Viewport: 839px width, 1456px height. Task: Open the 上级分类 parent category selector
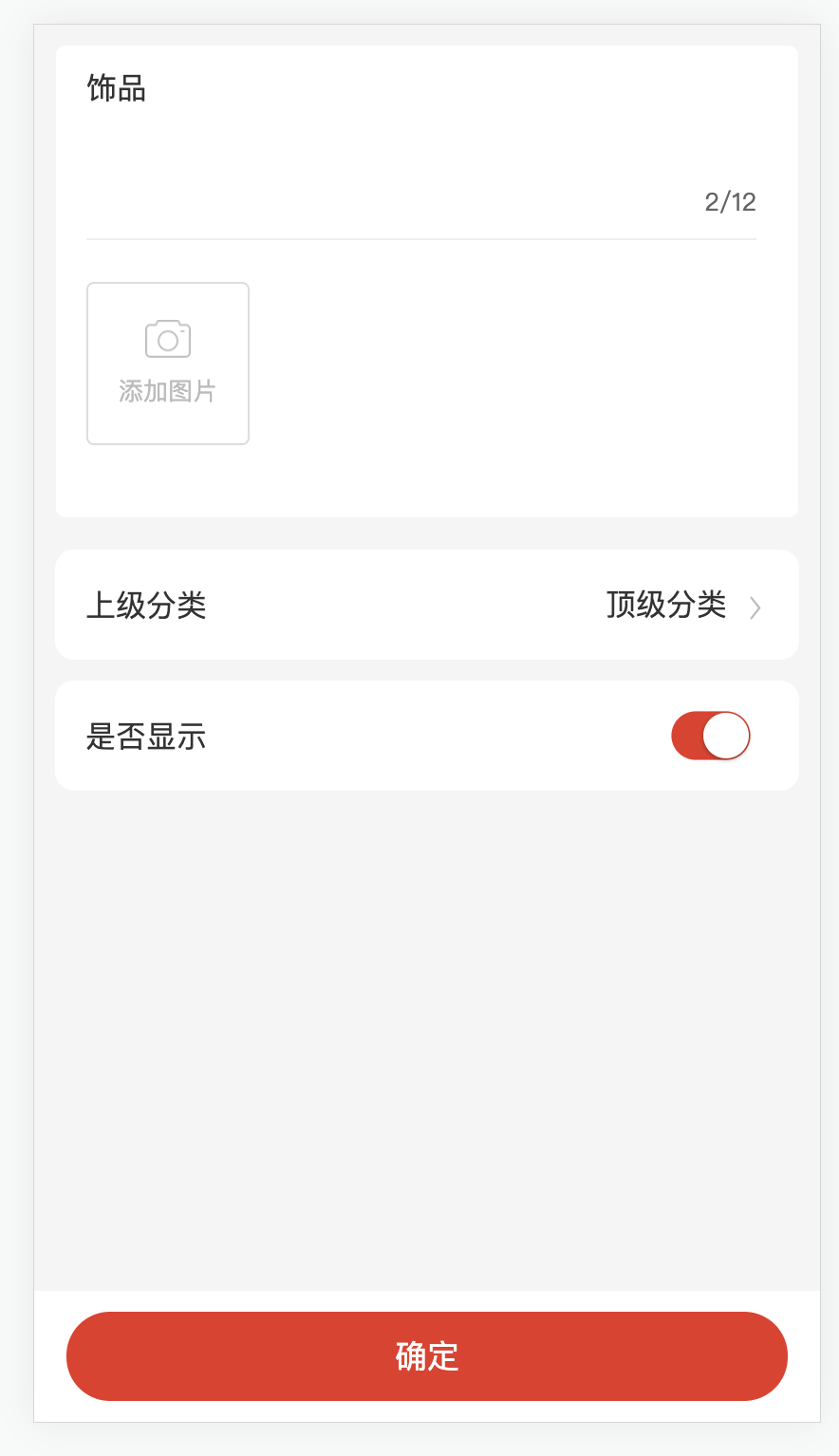(x=427, y=605)
